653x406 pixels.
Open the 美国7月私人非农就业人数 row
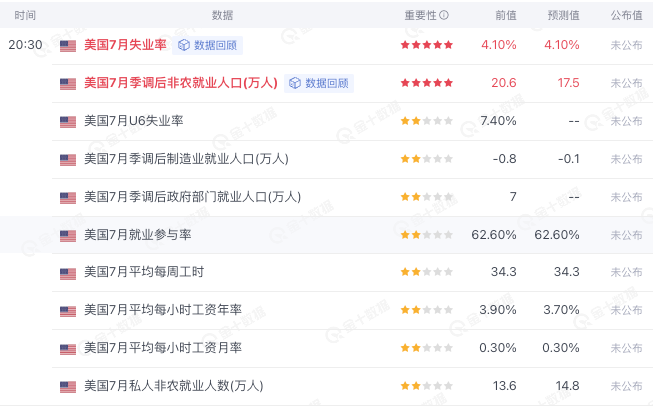click(173, 385)
